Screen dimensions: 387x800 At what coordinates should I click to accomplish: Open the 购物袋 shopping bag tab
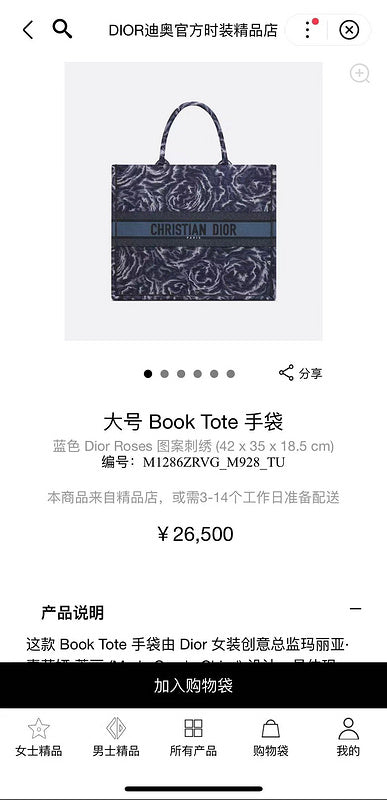271,737
